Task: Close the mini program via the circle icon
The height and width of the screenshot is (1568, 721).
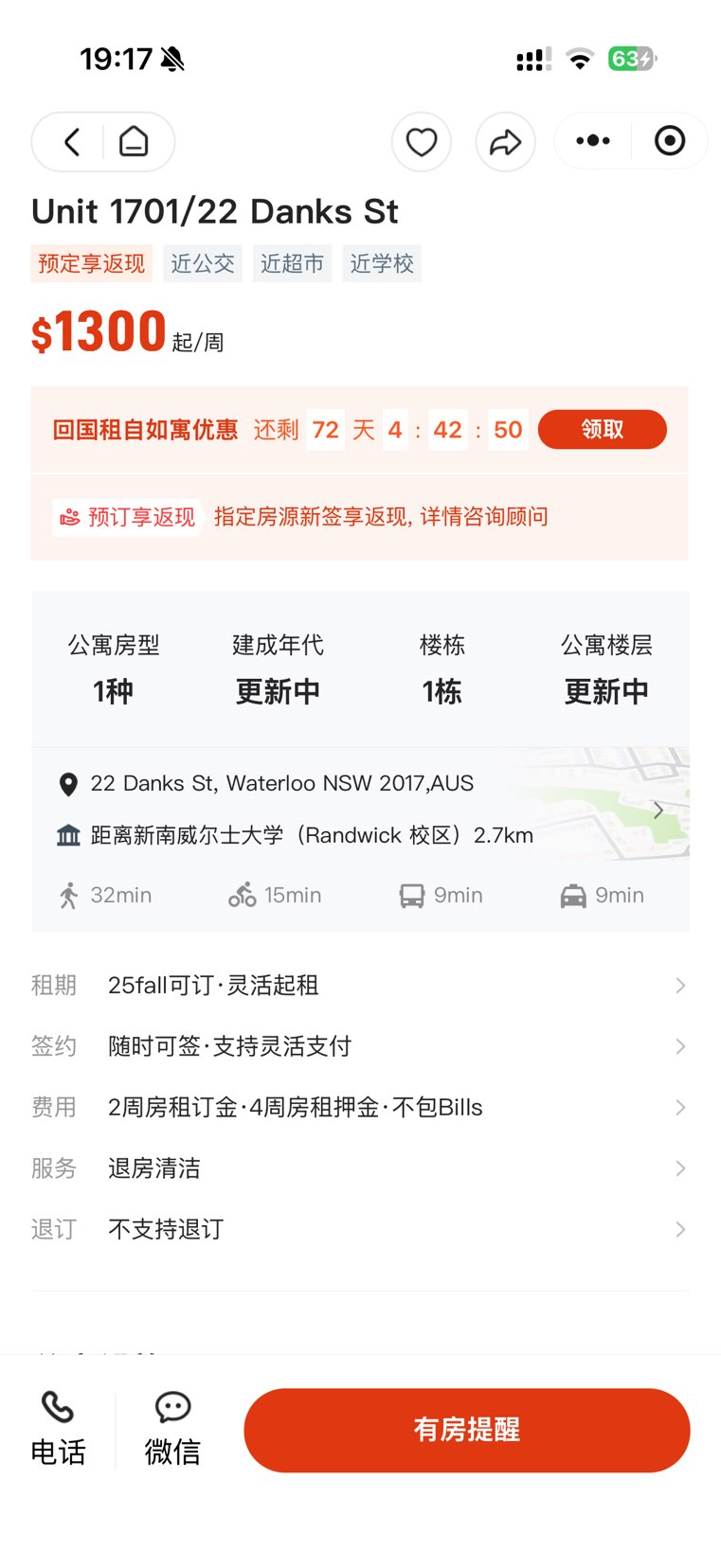Action: 670,141
